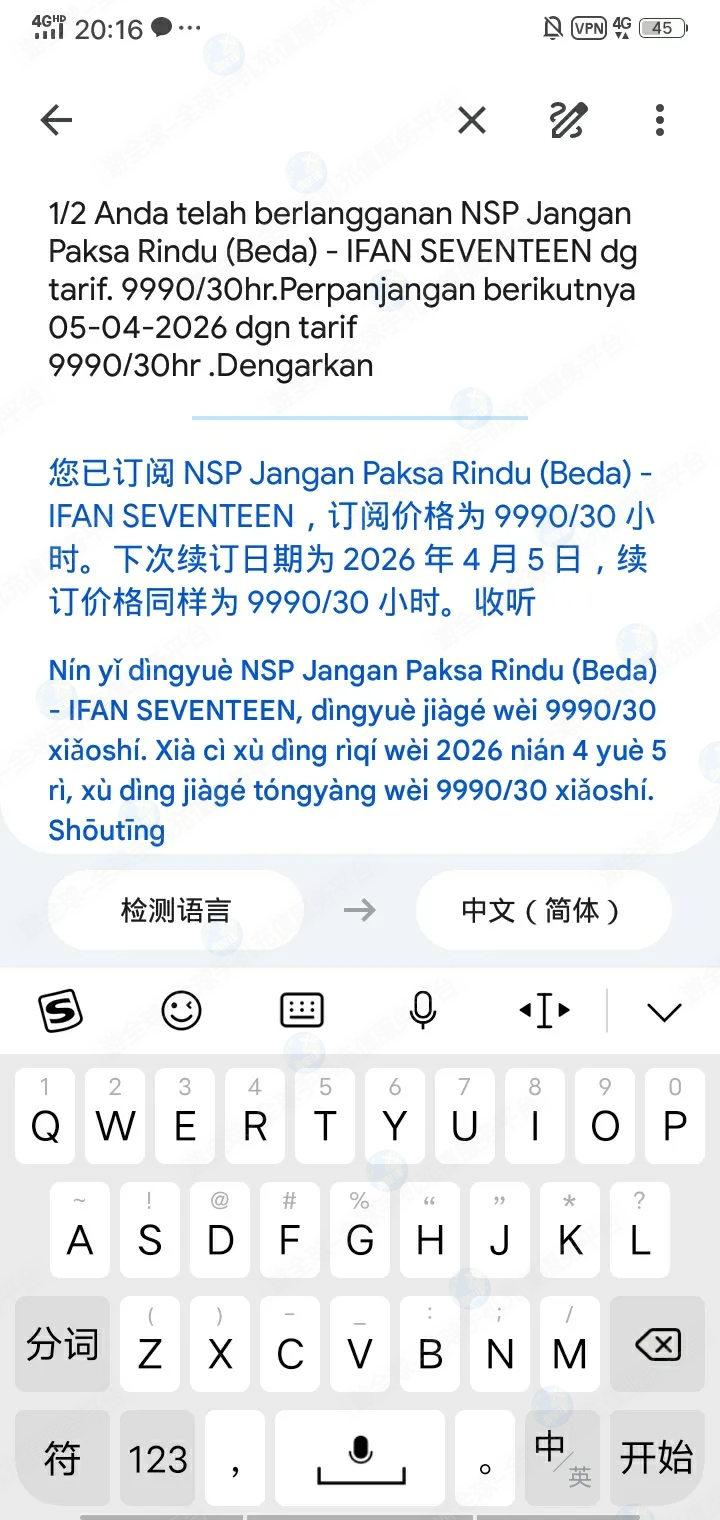
Task: Tap the 分词 key
Action: 62,1345
